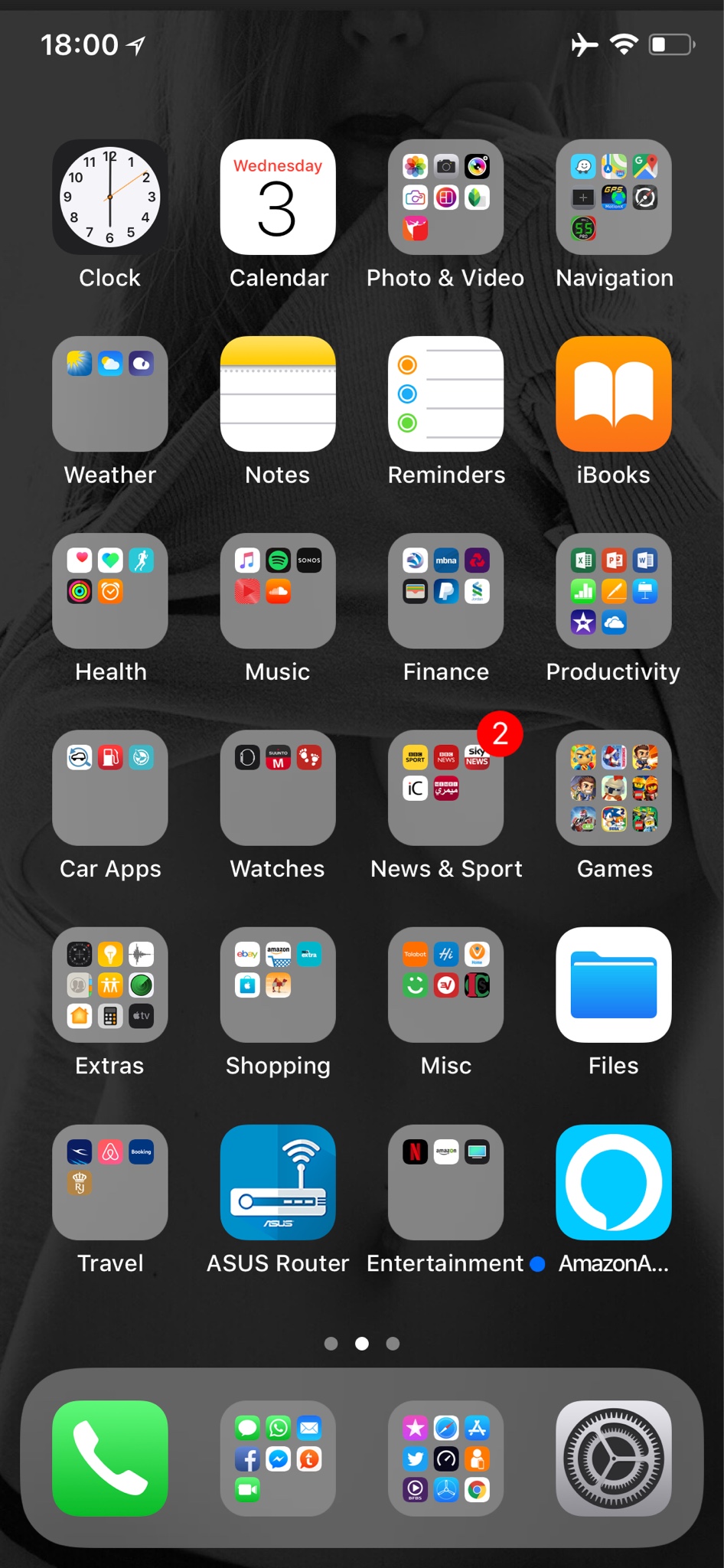Screen dimensions: 724x1568
Task: Open the News & Sport folder
Action: tap(445, 788)
